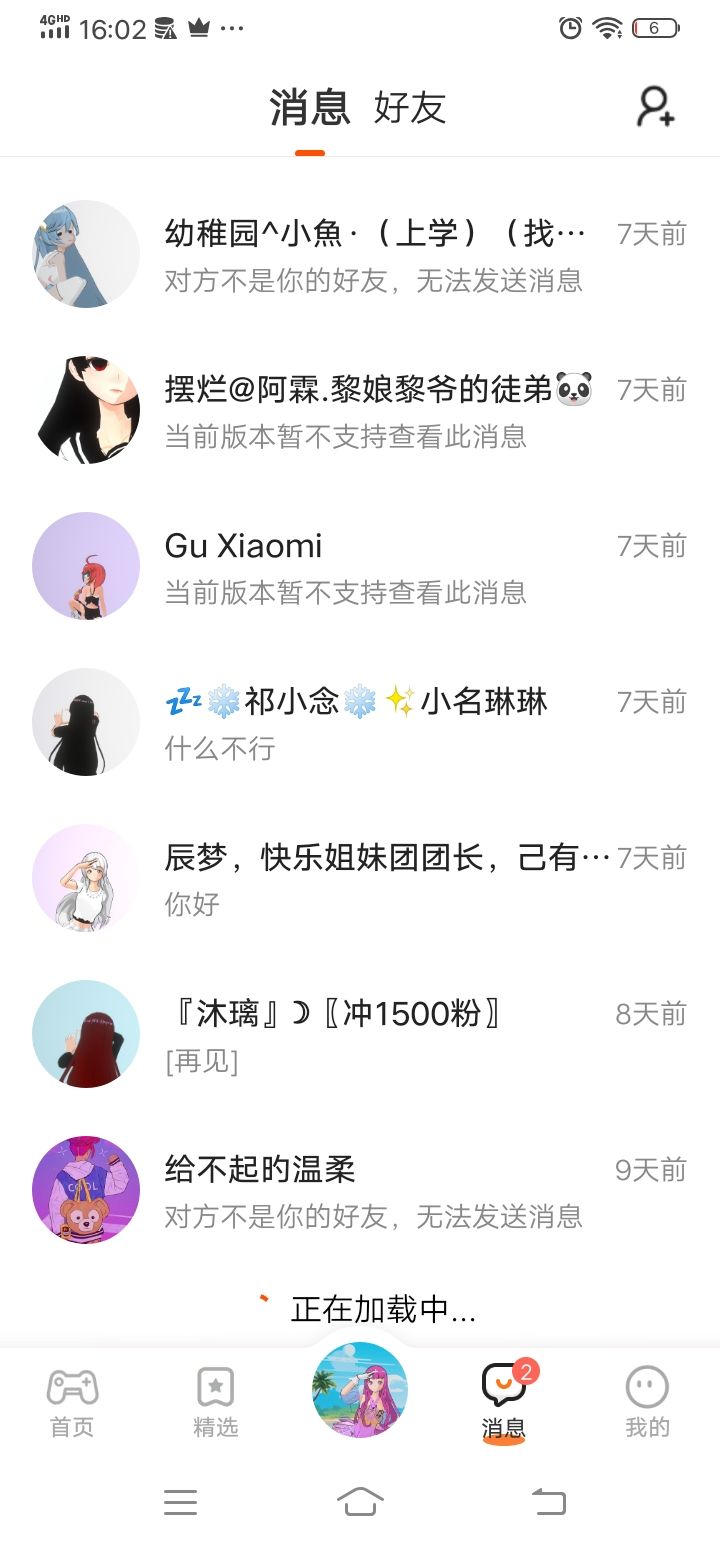The width and height of the screenshot is (720, 1544).
Task: Switch to the 好友 tab
Action: [x=409, y=108]
